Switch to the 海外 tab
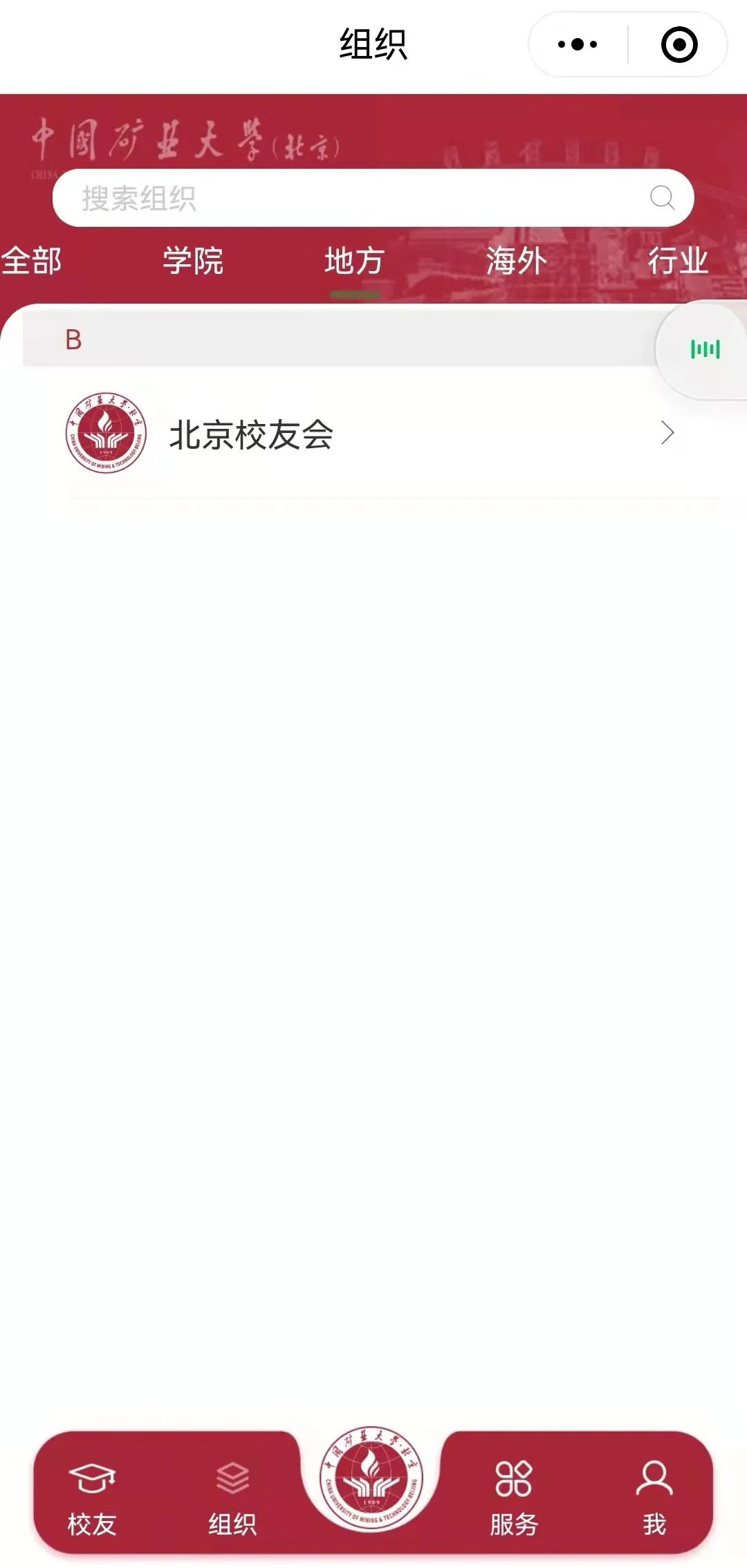The image size is (747, 1568). [x=516, y=261]
